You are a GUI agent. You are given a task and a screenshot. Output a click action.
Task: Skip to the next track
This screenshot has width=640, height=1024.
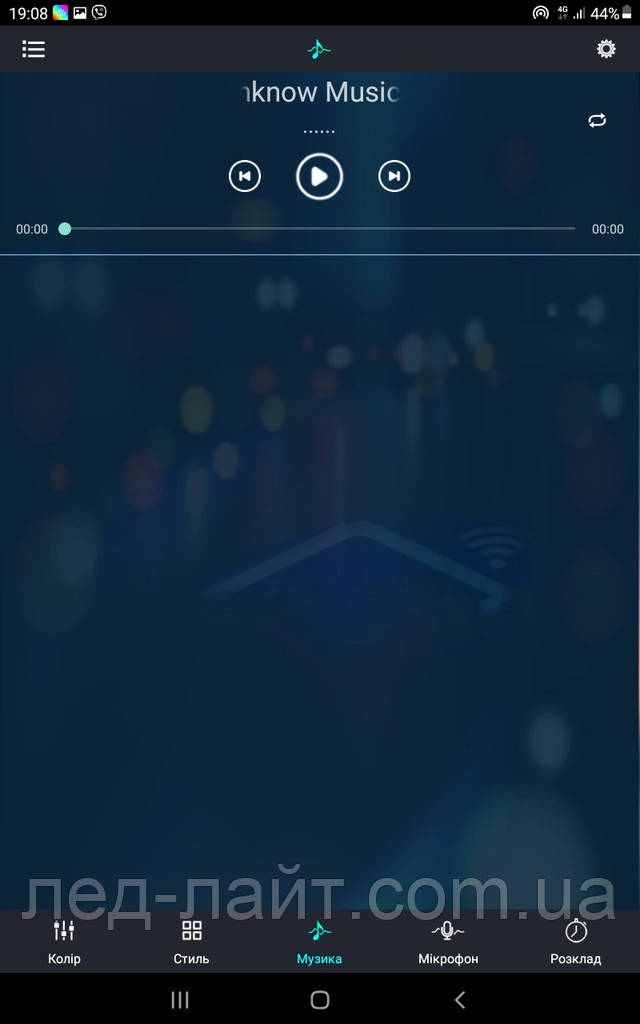click(x=394, y=176)
